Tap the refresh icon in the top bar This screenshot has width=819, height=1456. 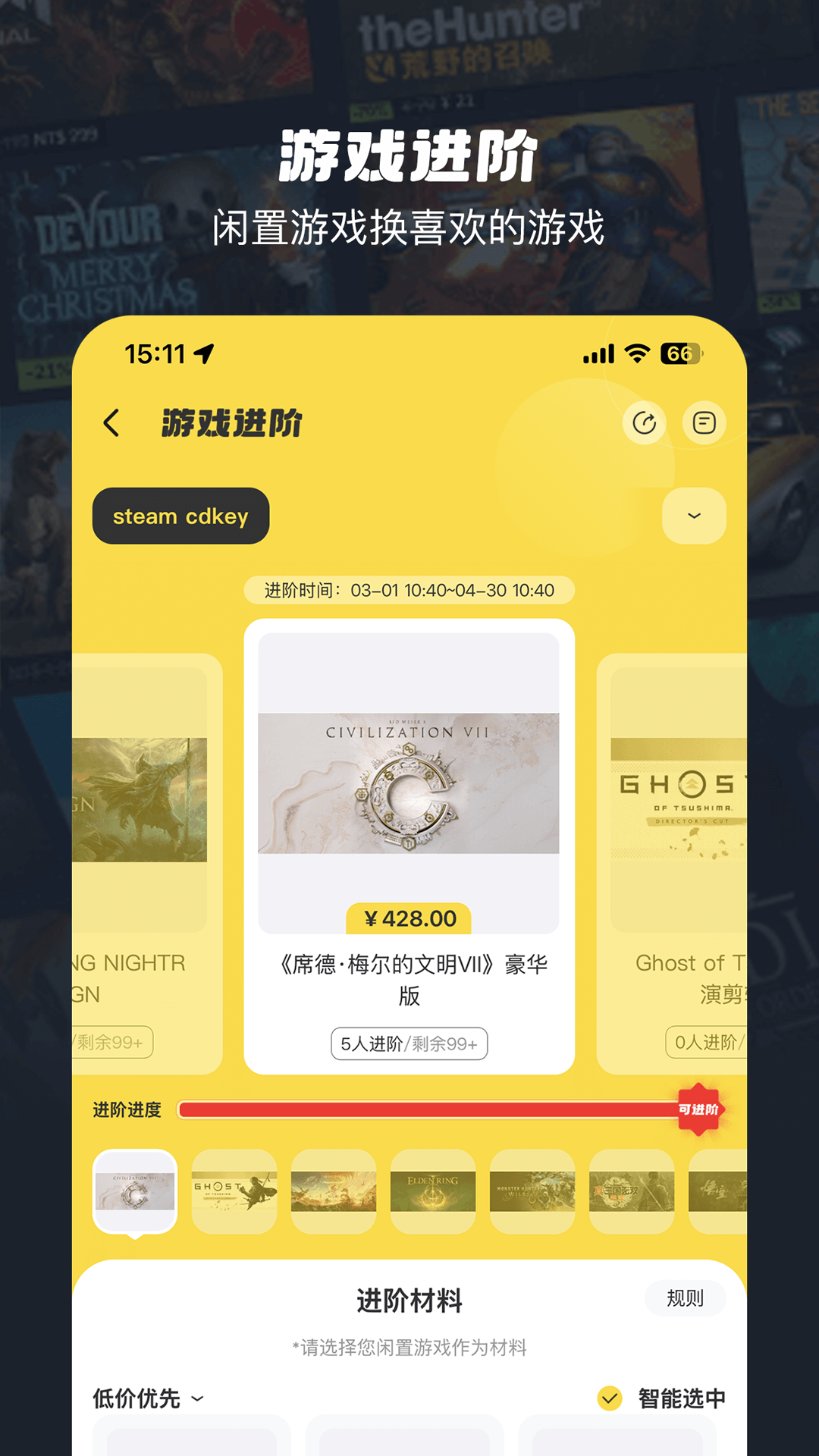click(x=644, y=422)
